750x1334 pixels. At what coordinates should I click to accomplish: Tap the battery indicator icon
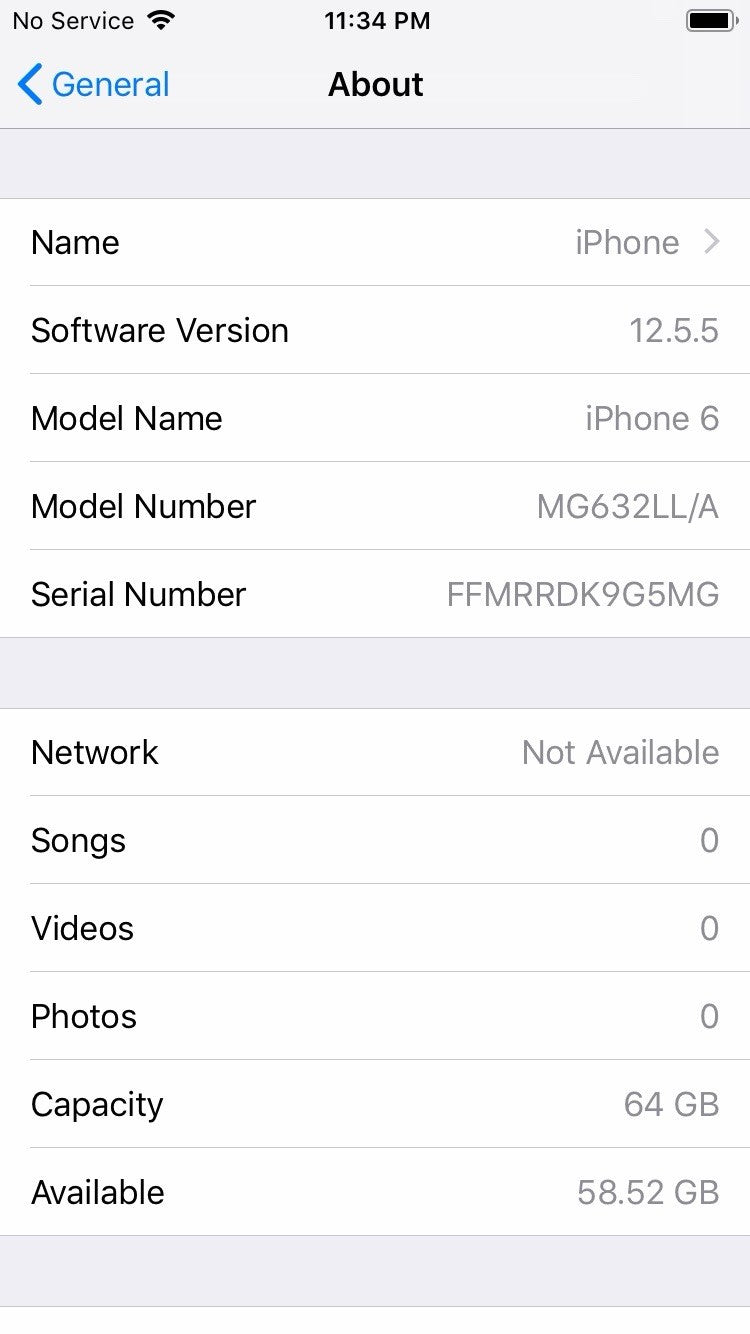coord(710,19)
